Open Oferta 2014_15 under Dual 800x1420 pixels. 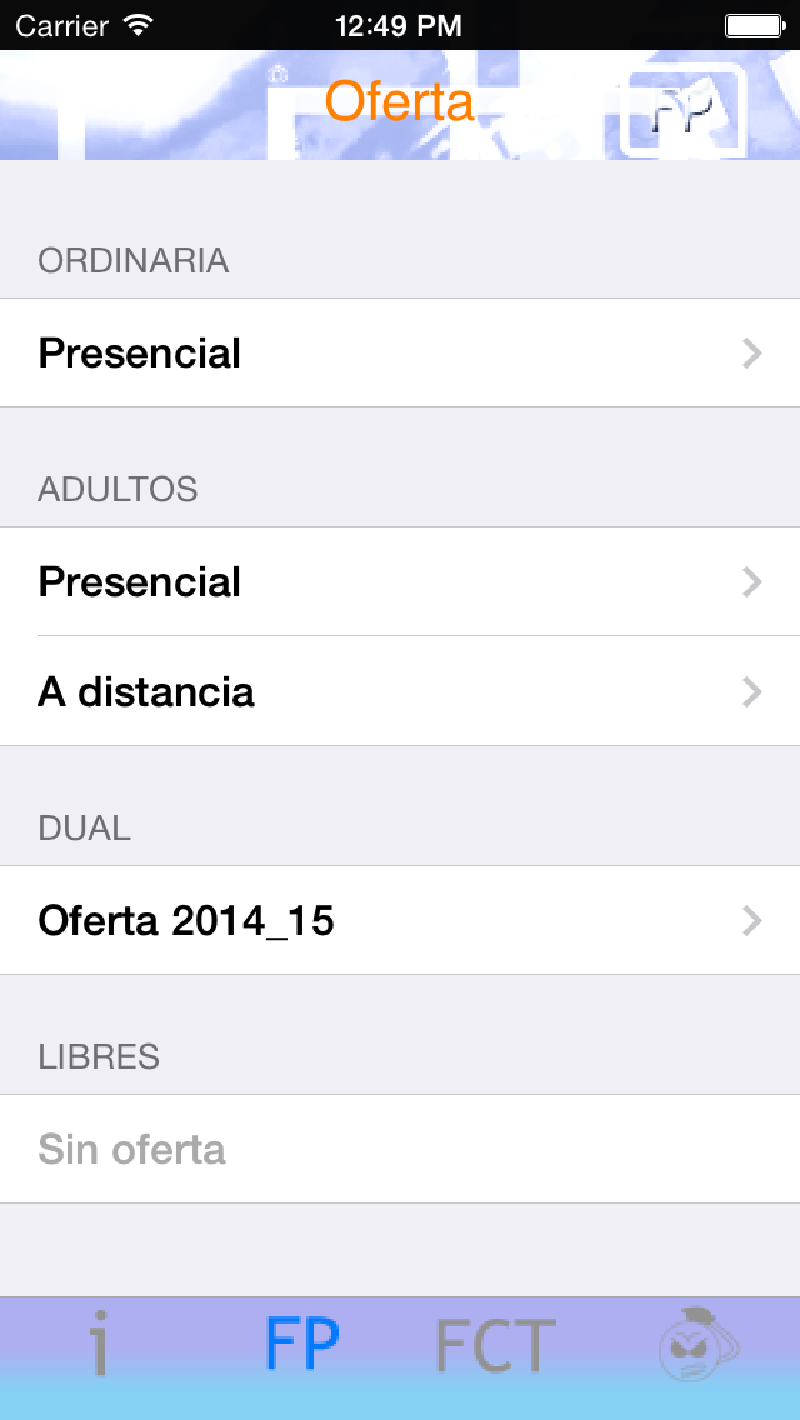[400, 921]
